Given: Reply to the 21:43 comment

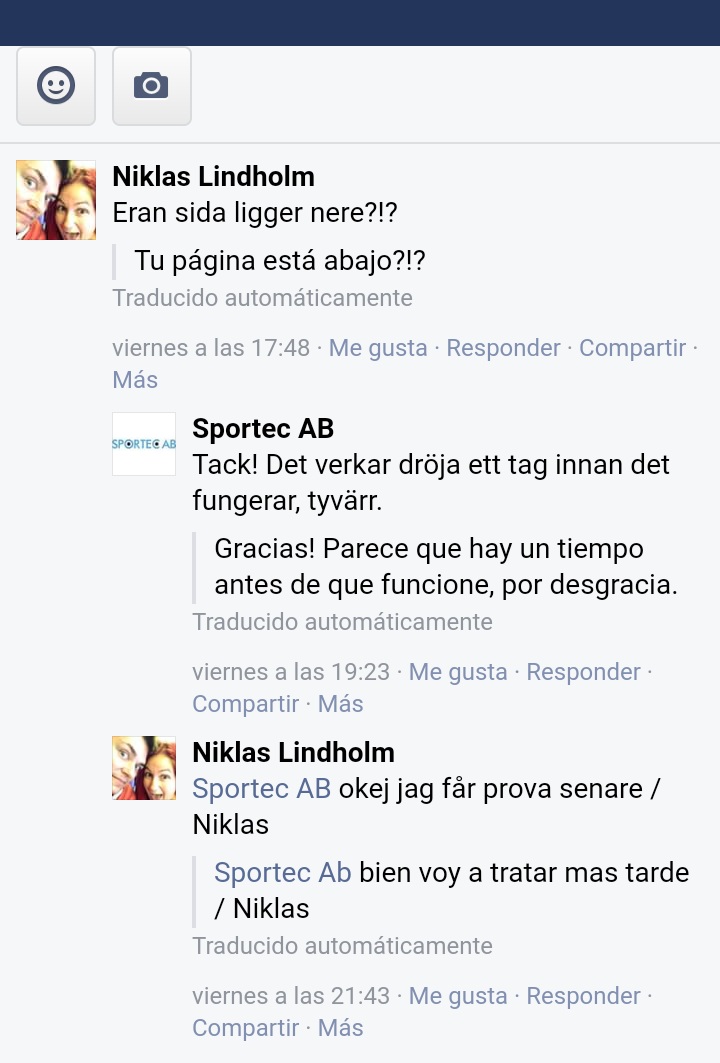Looking at the screenshot, I should 583,996.
